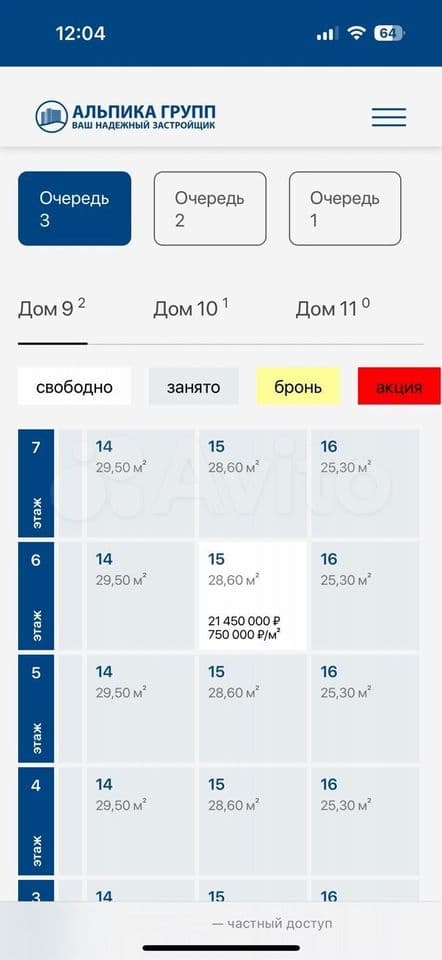Switch to Очередь 2
The height and width of the screenshot is (960, 442).
point(210,209)
